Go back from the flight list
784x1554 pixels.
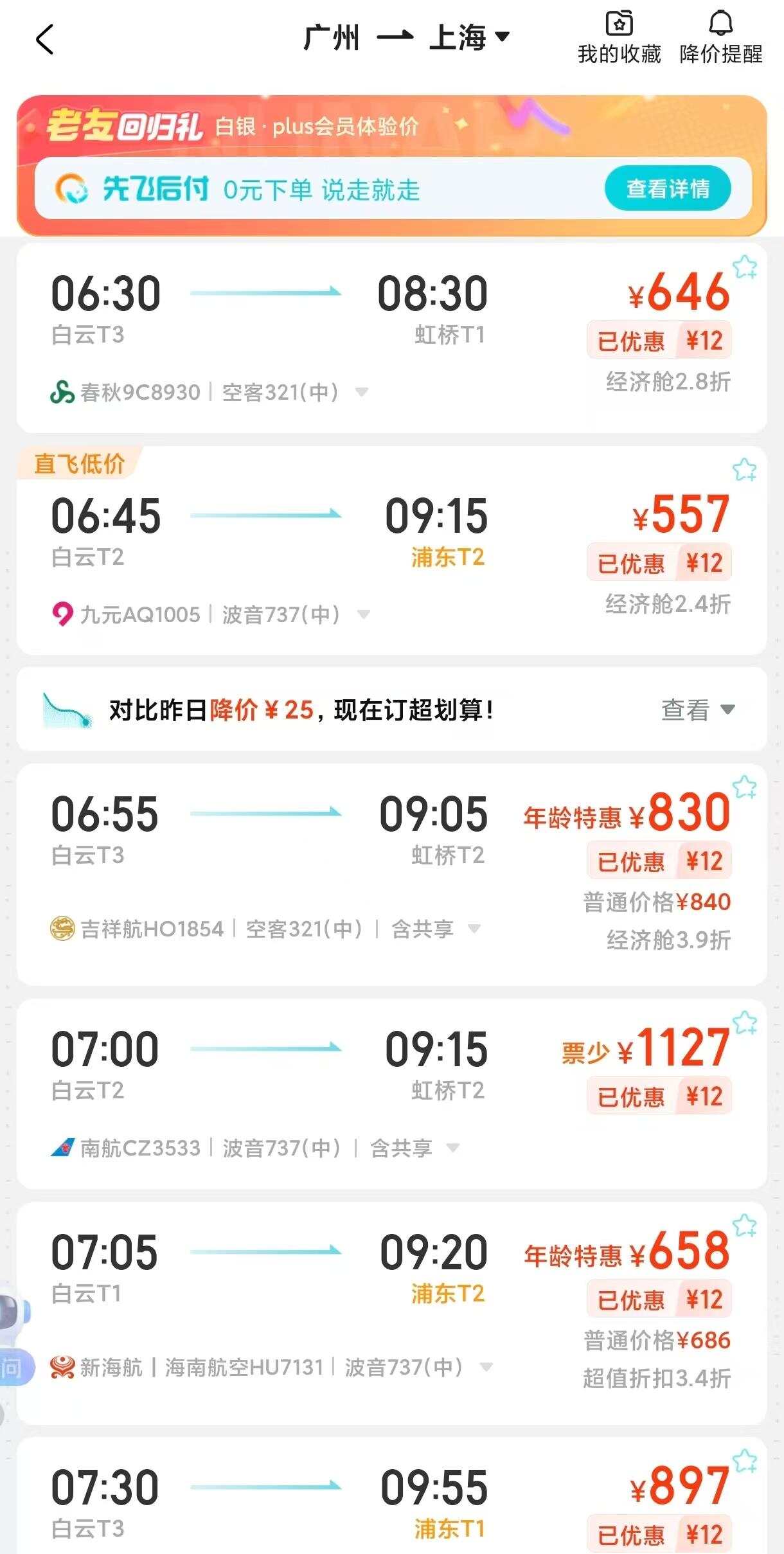[x=44, y=39]
